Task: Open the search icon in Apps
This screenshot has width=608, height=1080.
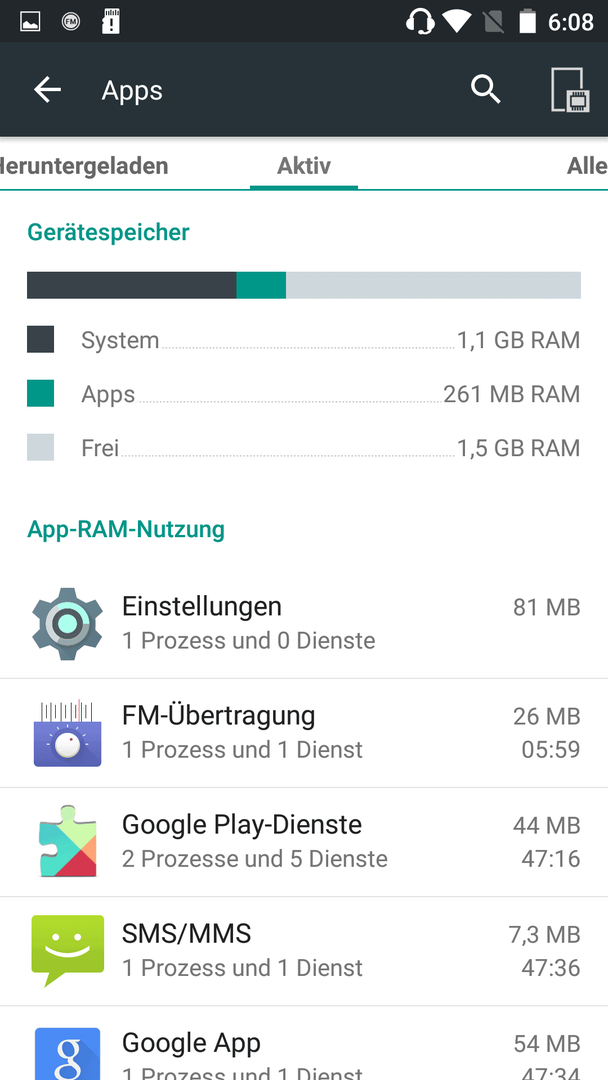Action: (485, 90)
